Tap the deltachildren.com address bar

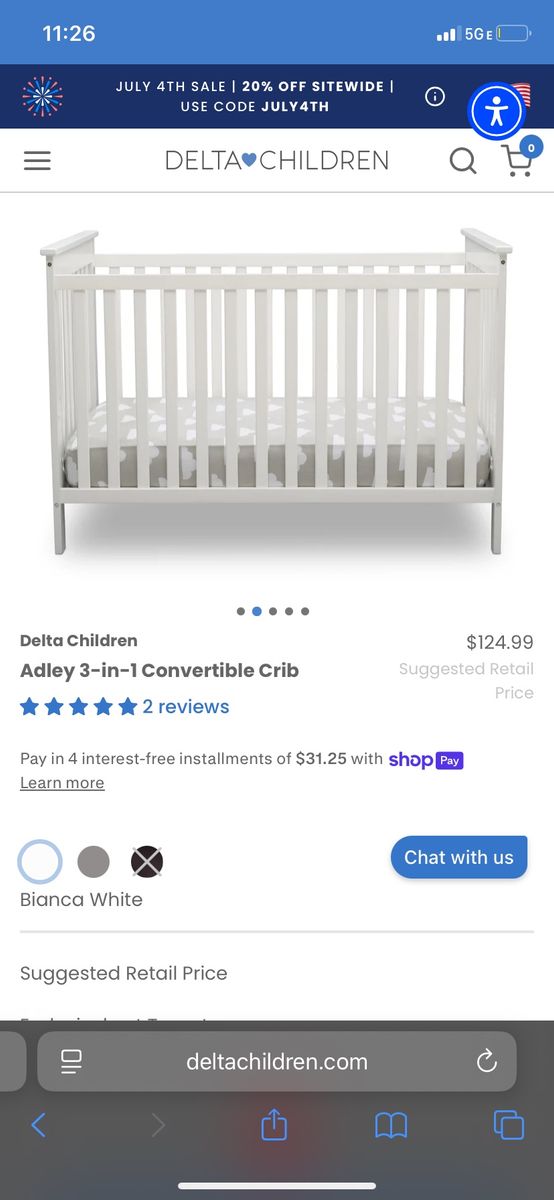point(277,1061)
